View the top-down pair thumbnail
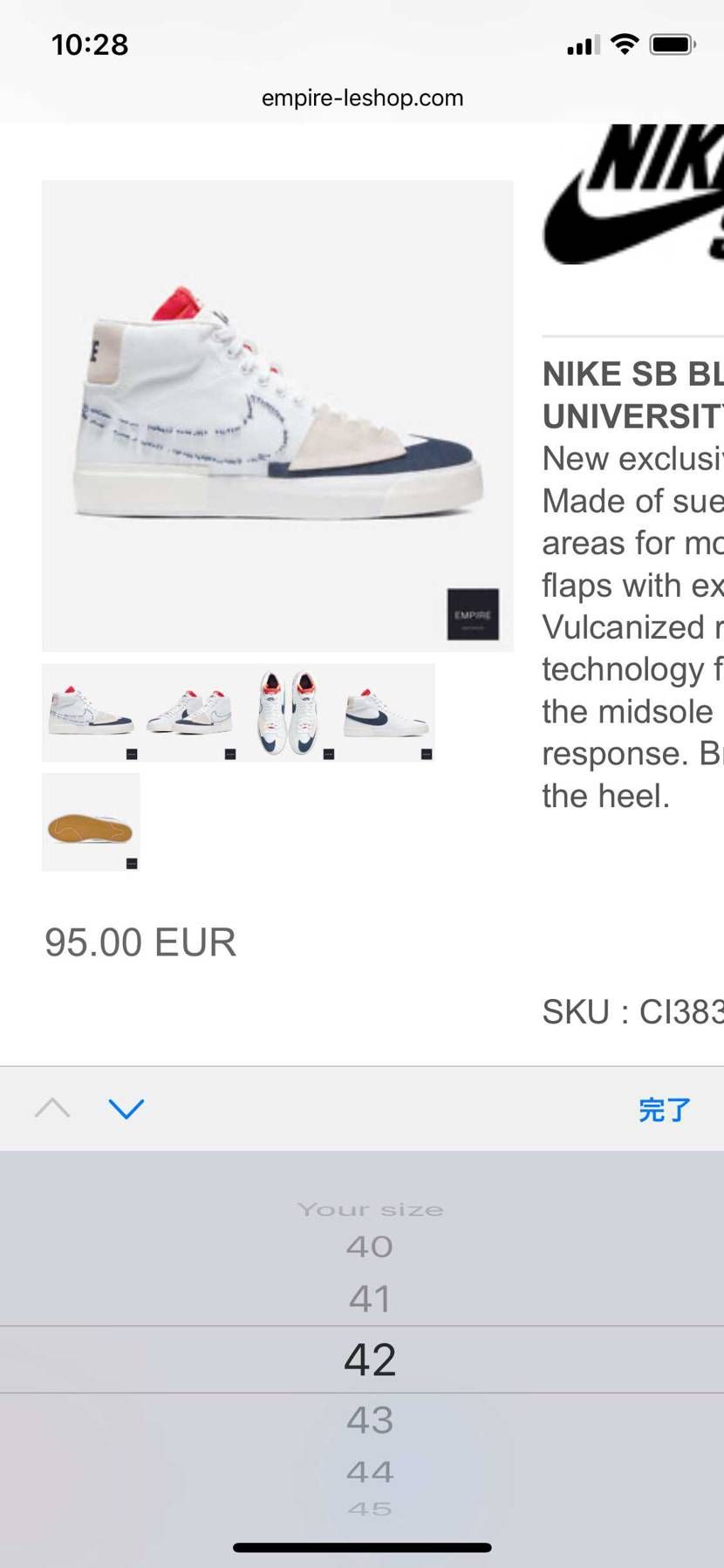 pyautogui.click(x=288, y=712)
